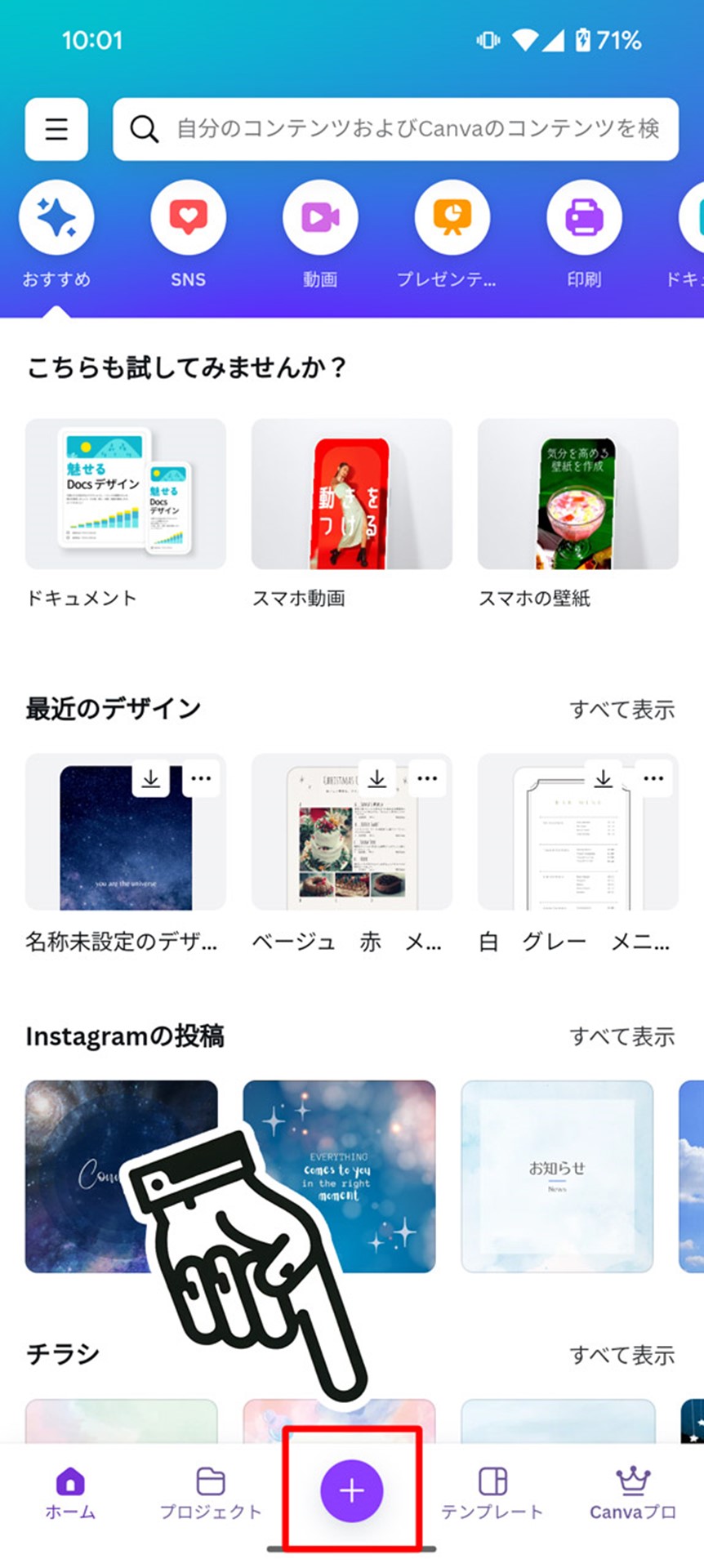The image size is (704, 1568).
Task: Show all Instagramの投稿 templates
Action: [622, 1037]
